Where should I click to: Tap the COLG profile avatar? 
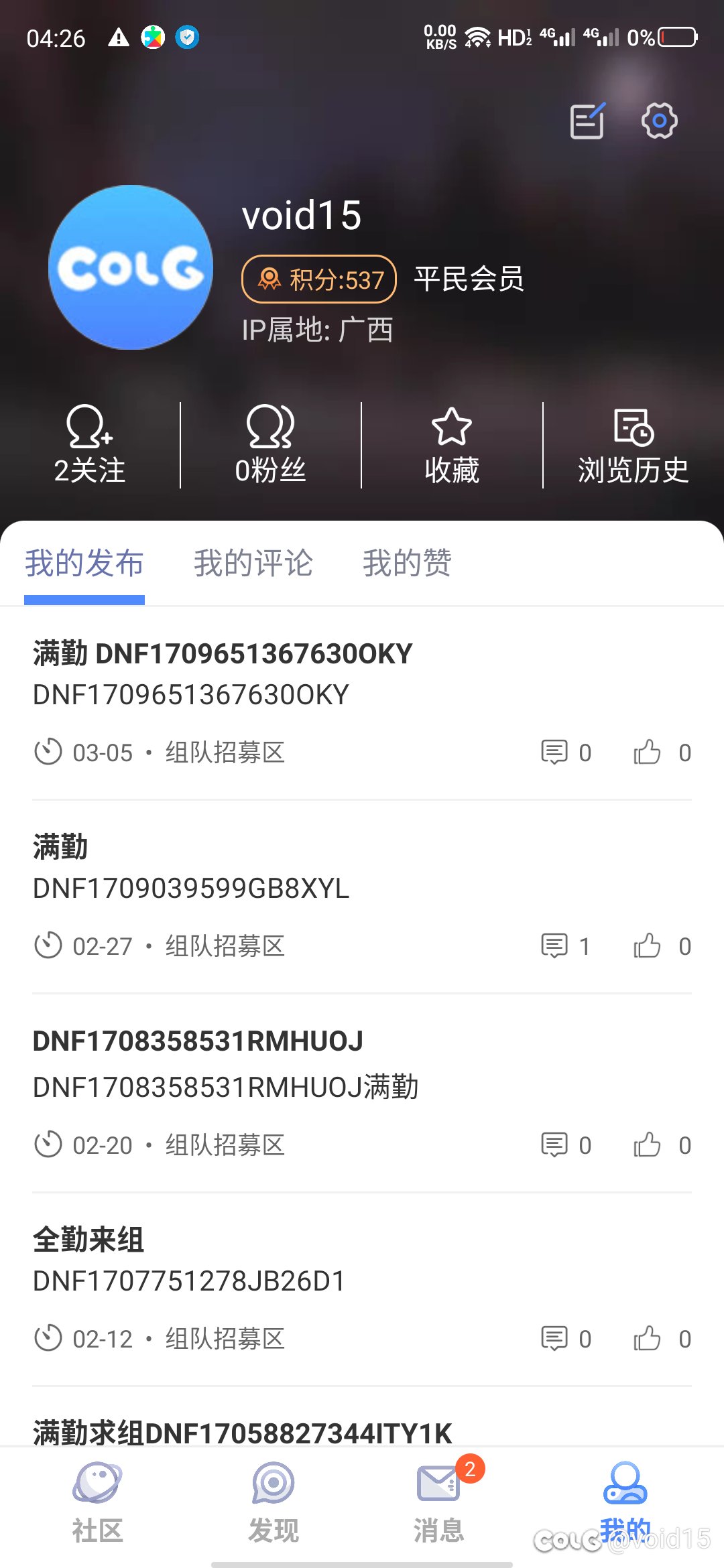(x=131, y=267)
